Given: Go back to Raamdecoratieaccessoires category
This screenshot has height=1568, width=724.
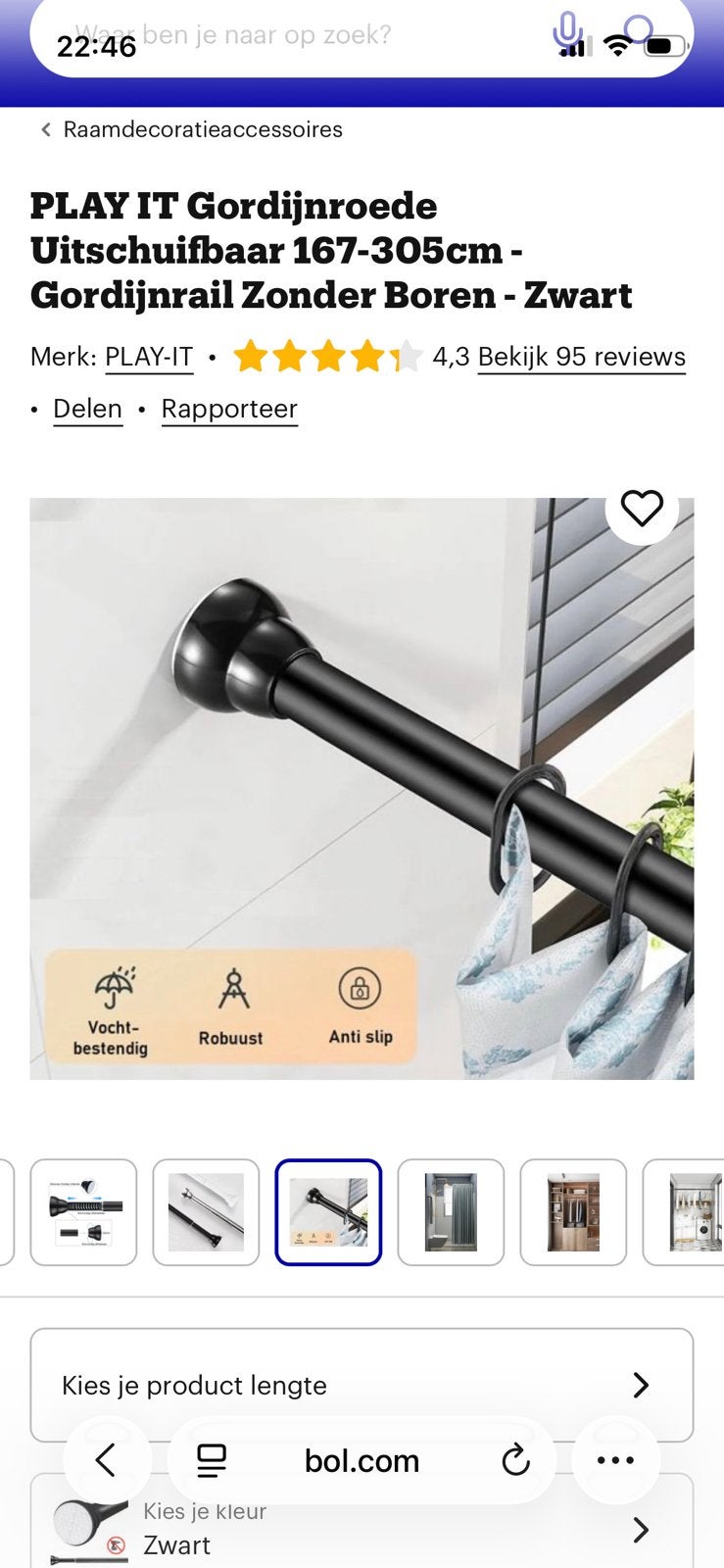Looking at the screenshot, I should tap(191, 129).
